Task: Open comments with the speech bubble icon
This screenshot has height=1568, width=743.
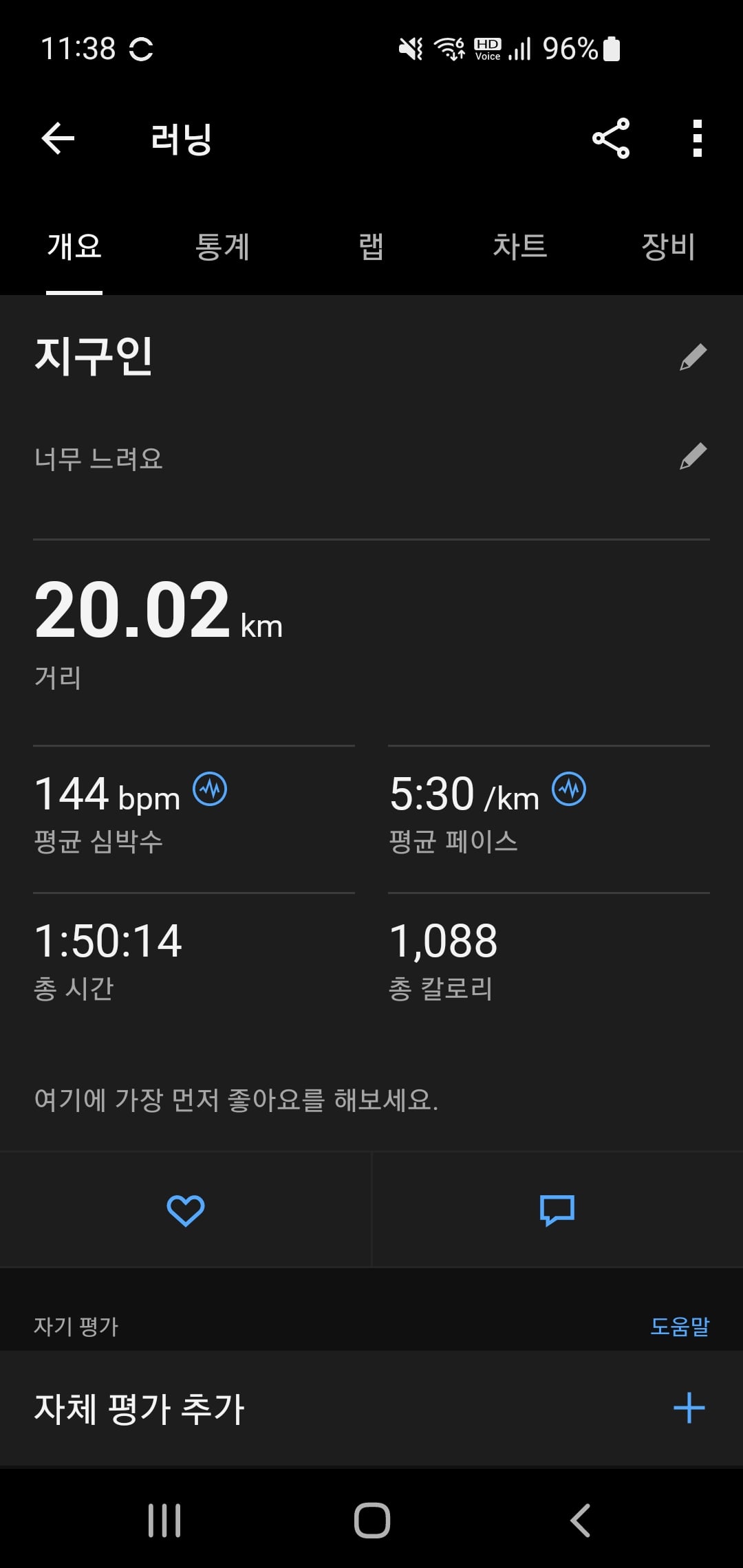Action: point(557,1210)
